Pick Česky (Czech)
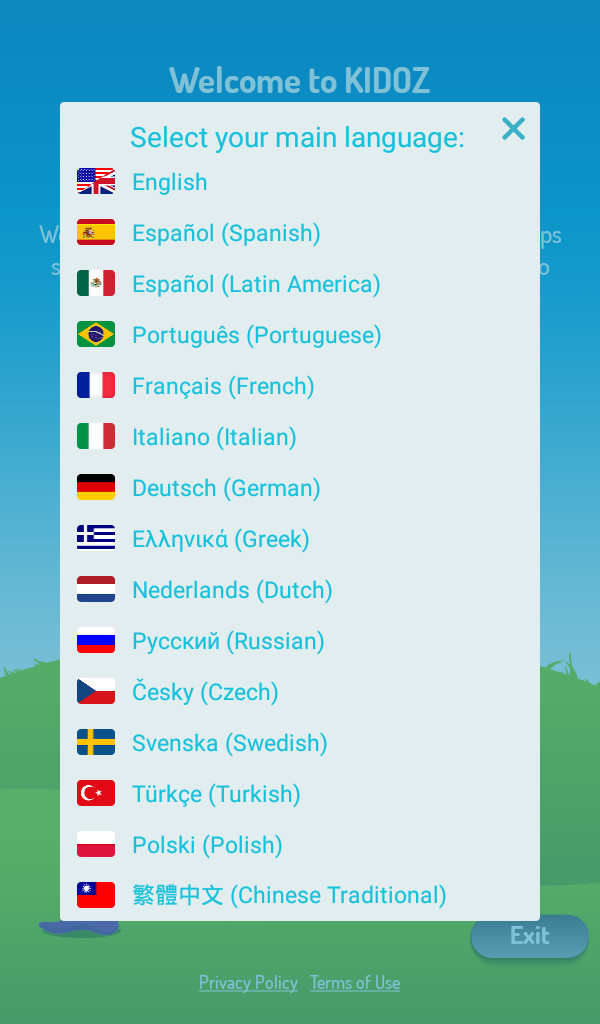600x1024 pixels. pyautogui.click(x=205, y=692)
